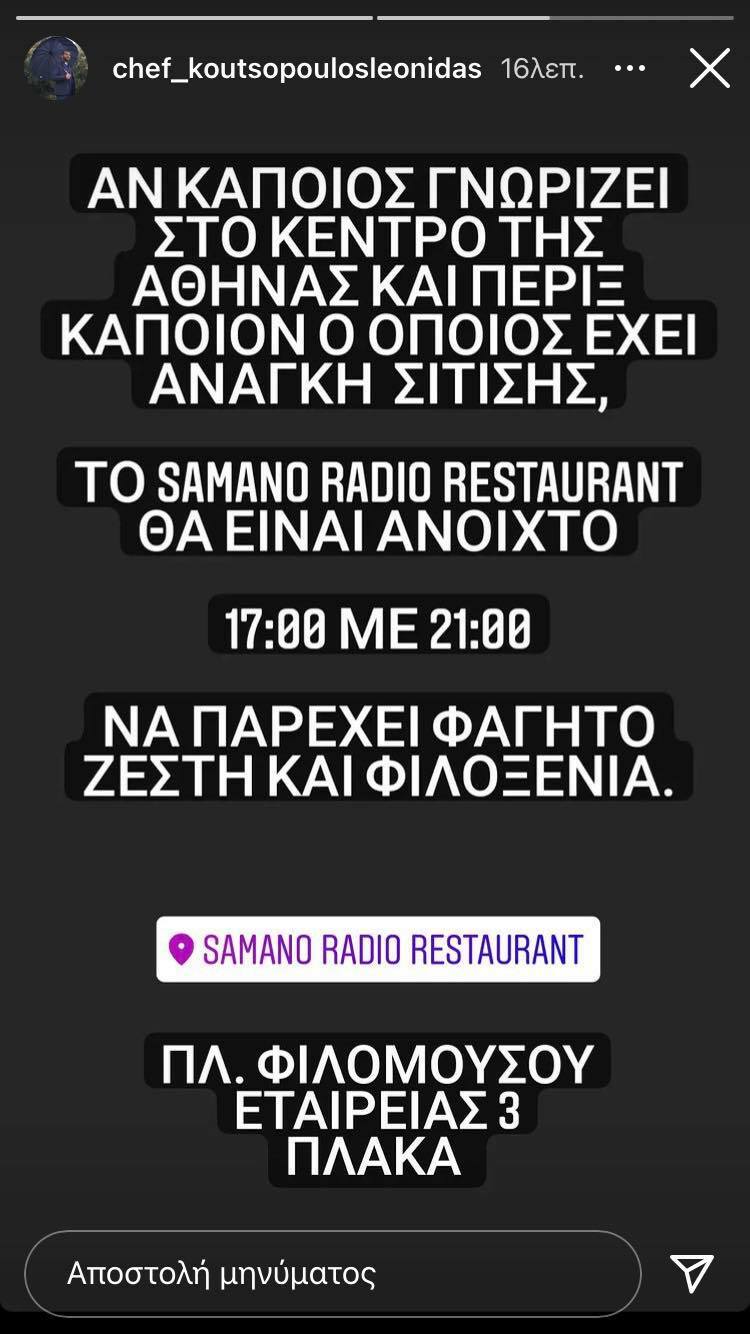Tap the ΘΑ ΕΙΝΑΙ ΑΝΟΙΧΤΟ announcement text
Image resolution: width=750 pixels, height=1334 pixels.
click(375, 532)
